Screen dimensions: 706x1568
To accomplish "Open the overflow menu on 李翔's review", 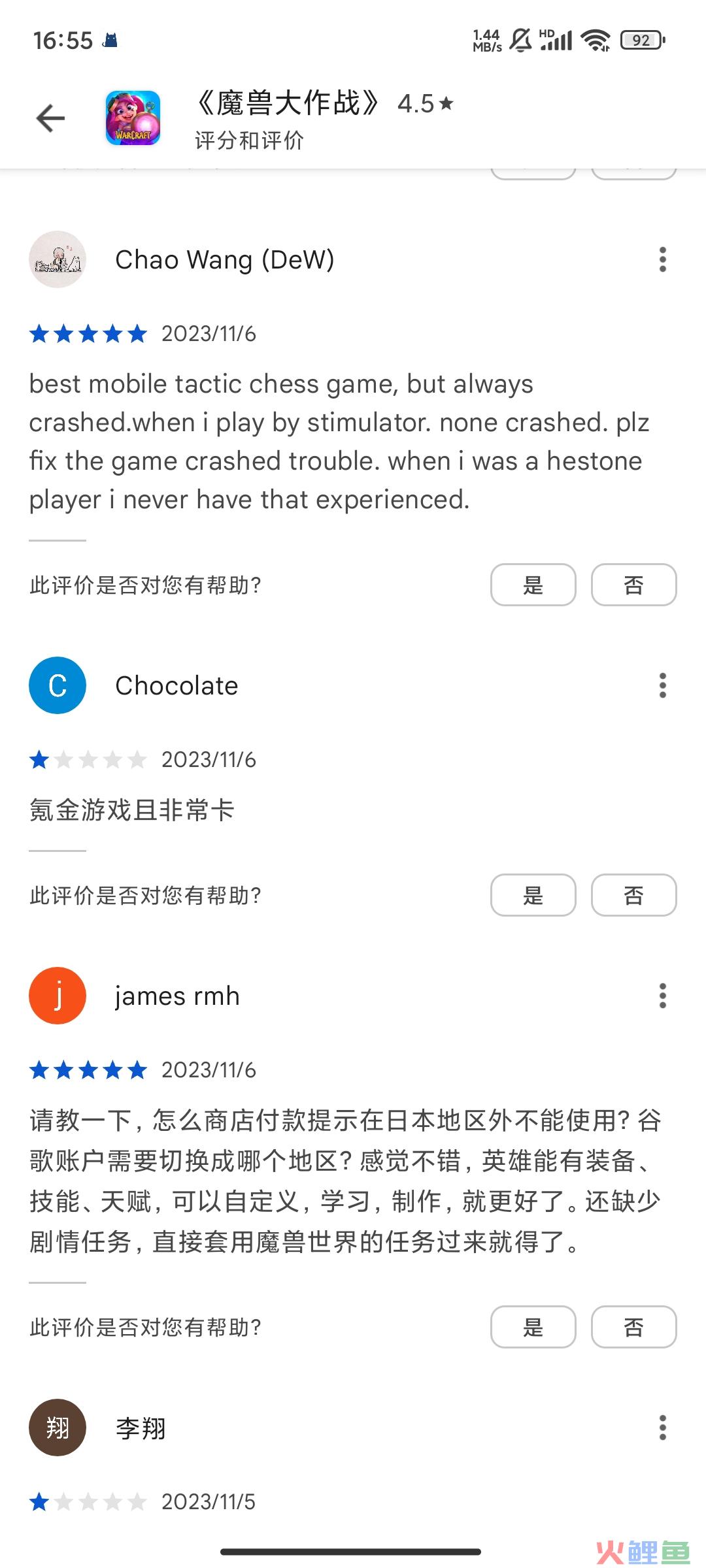I will (x=662, y=1428).
